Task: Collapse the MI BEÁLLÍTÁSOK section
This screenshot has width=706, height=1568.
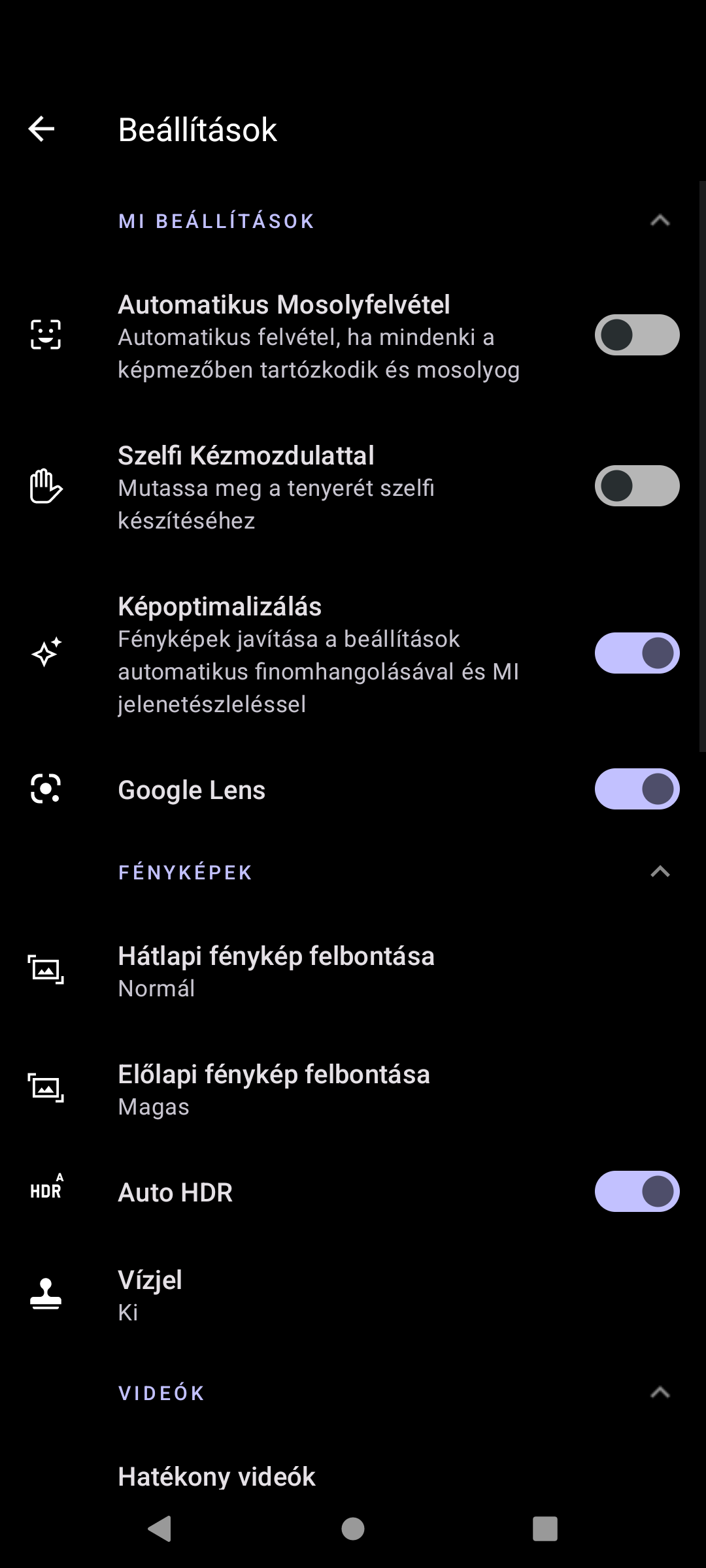Action: (660, 221)
